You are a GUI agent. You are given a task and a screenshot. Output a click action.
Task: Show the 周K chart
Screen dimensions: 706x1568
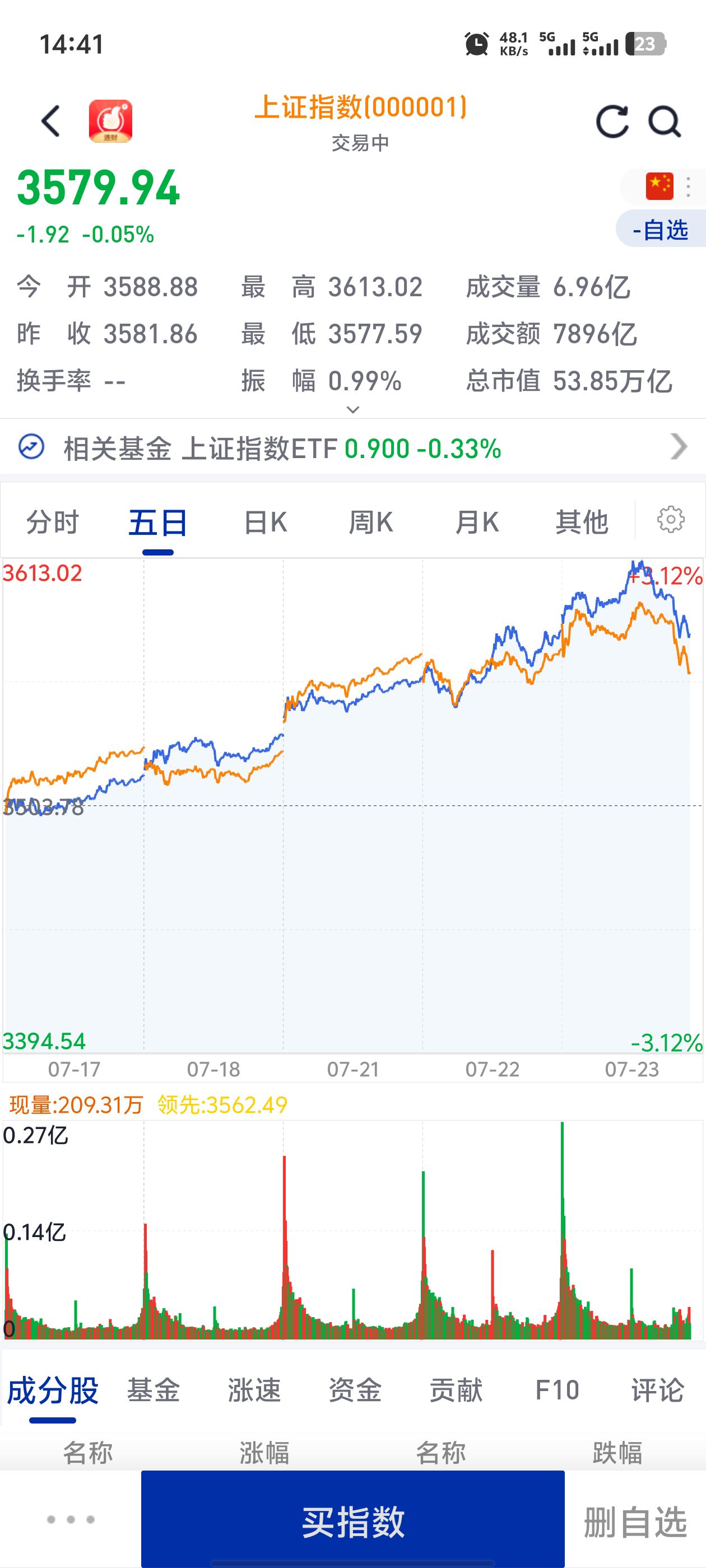(x=371, y=522)
